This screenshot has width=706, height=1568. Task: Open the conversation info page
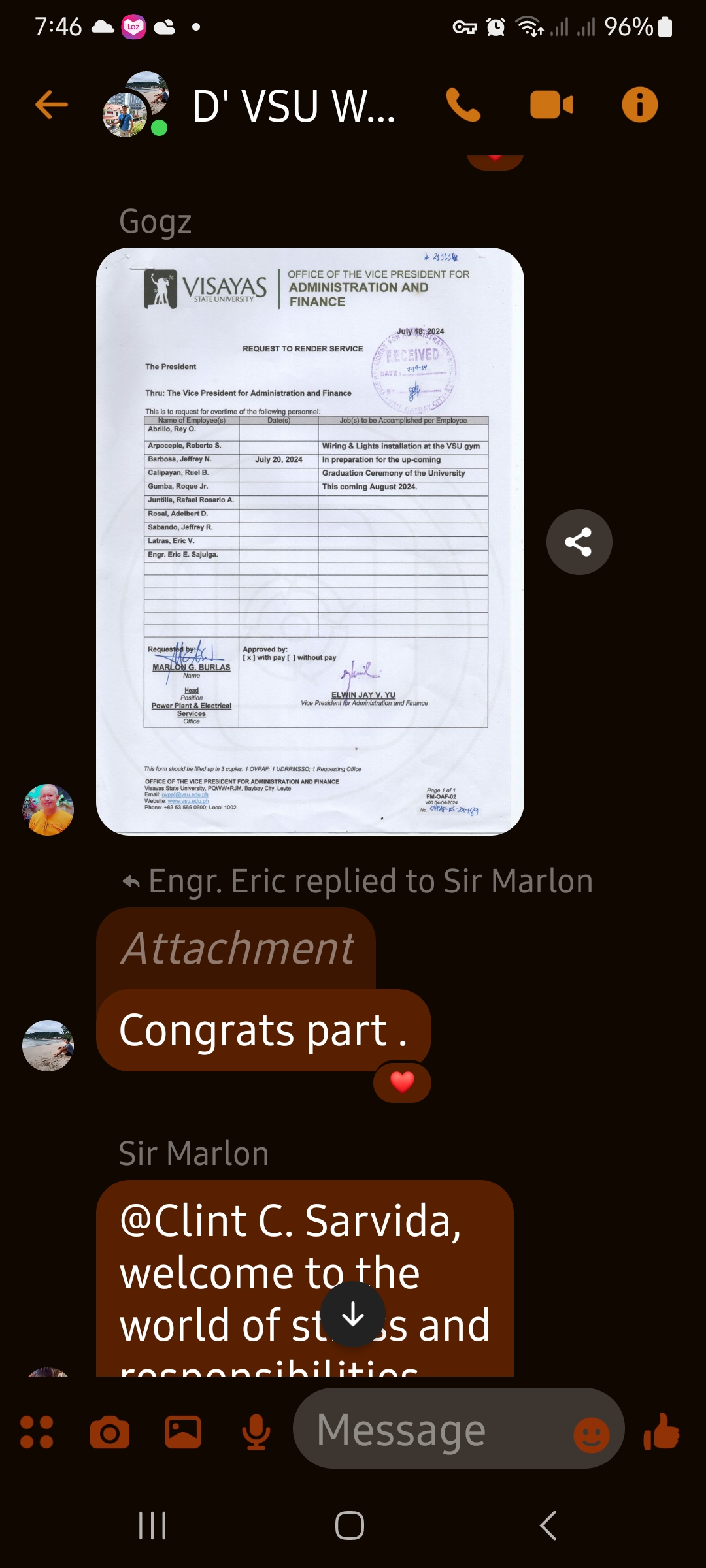(639, 105)
